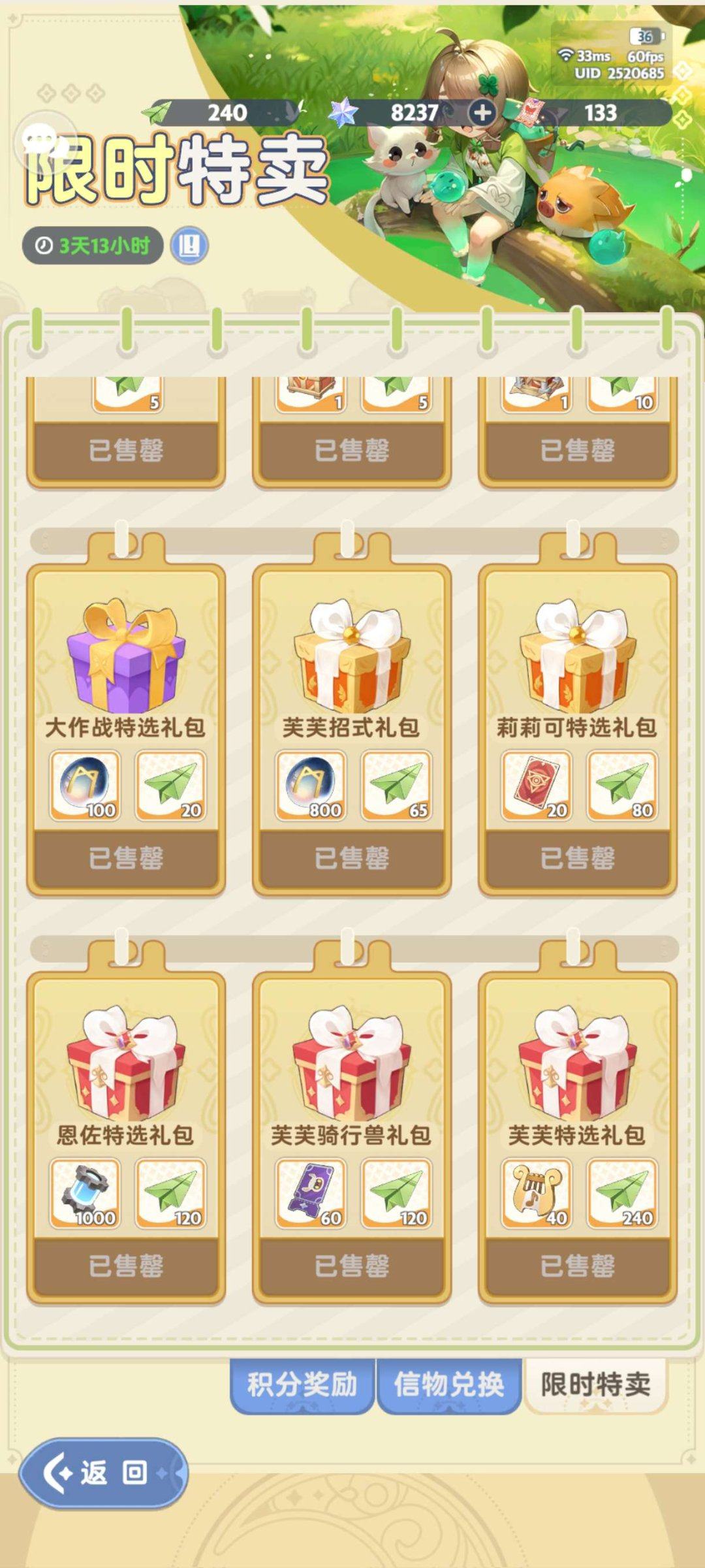View the 恩佐特选礼包 gift pack
Viewport: 705px width, 1568px height.
coord(126,1068)
